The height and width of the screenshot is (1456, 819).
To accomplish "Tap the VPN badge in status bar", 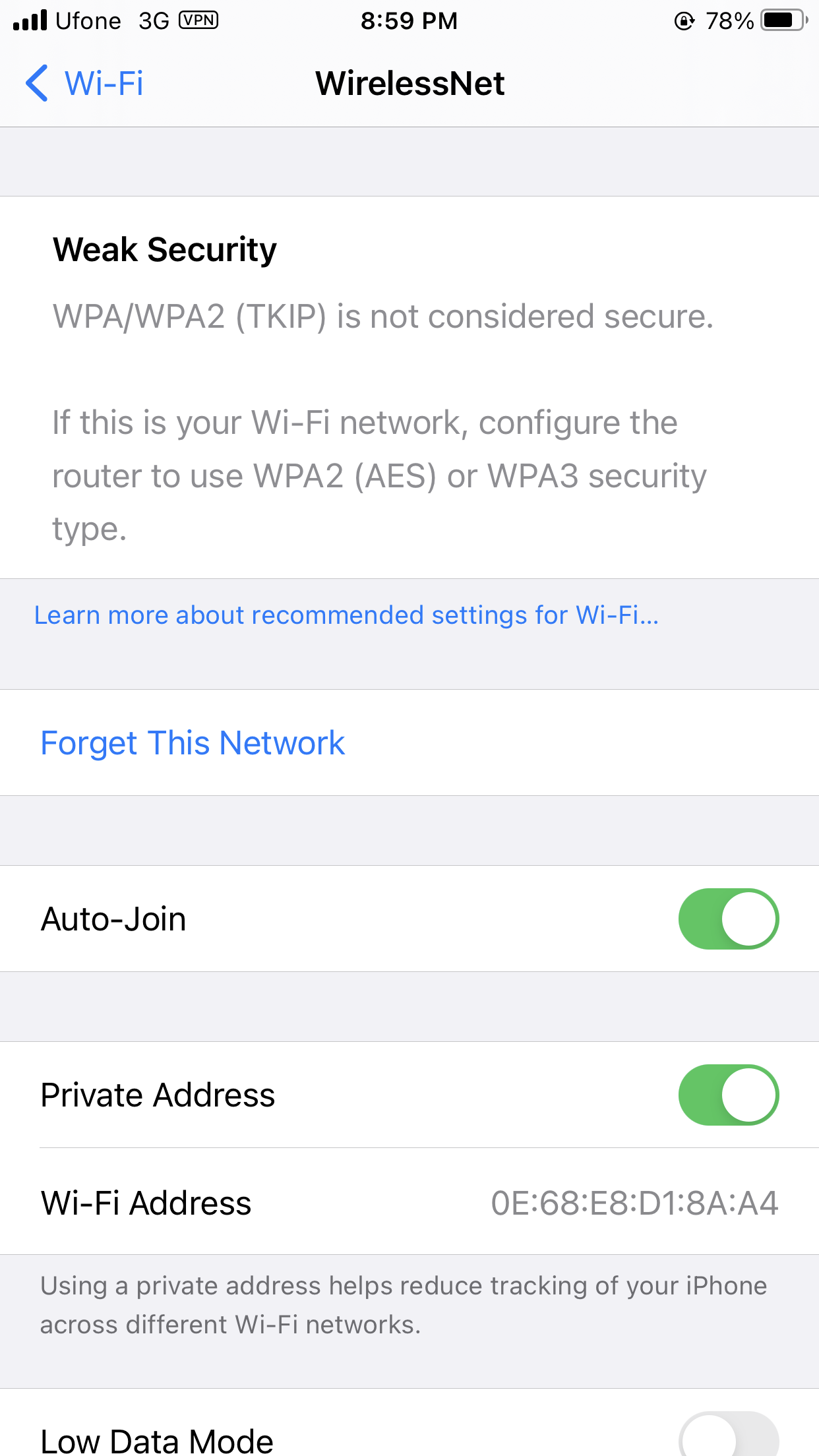I will [x=197, y=20].
